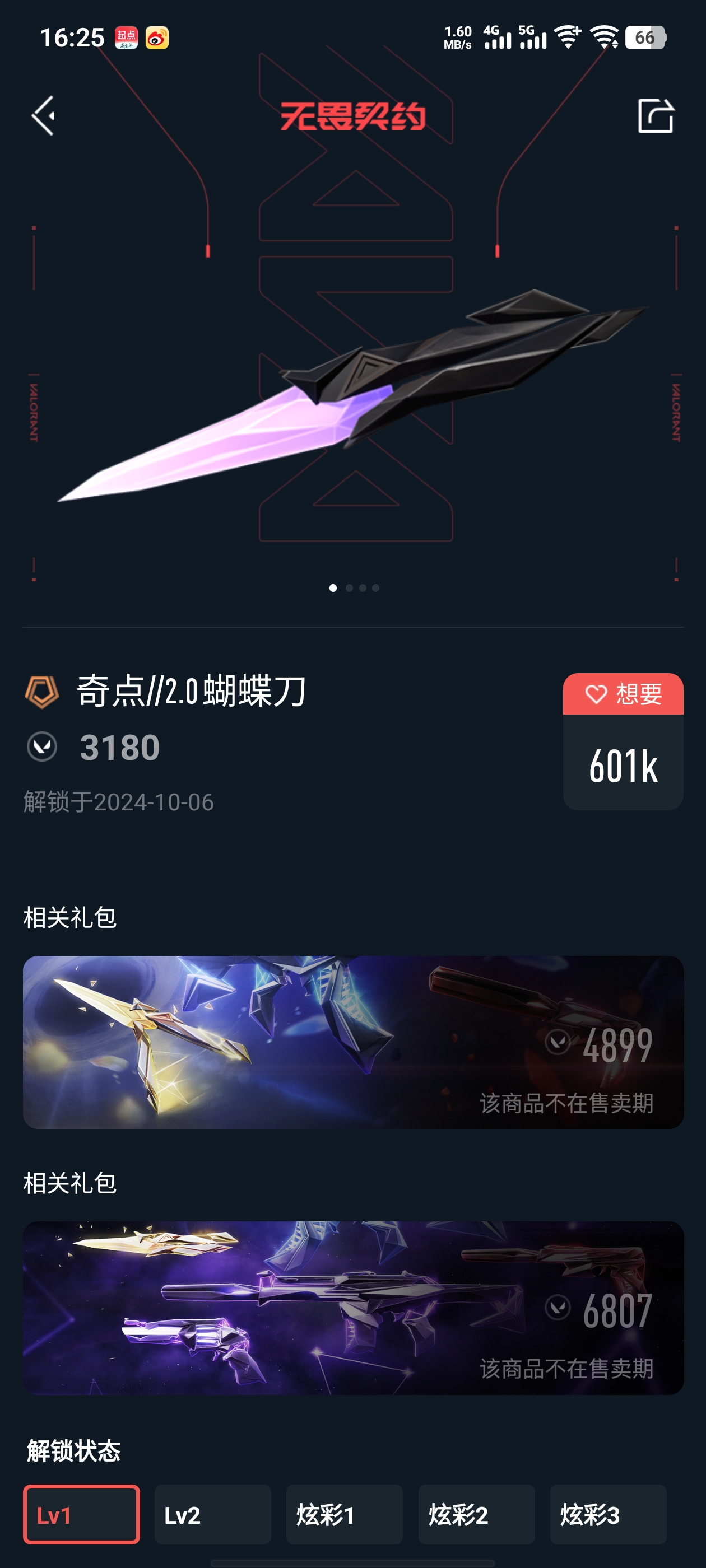Switch to Lv2 unlock level
706x1568 pixels.
[212, 1514]
